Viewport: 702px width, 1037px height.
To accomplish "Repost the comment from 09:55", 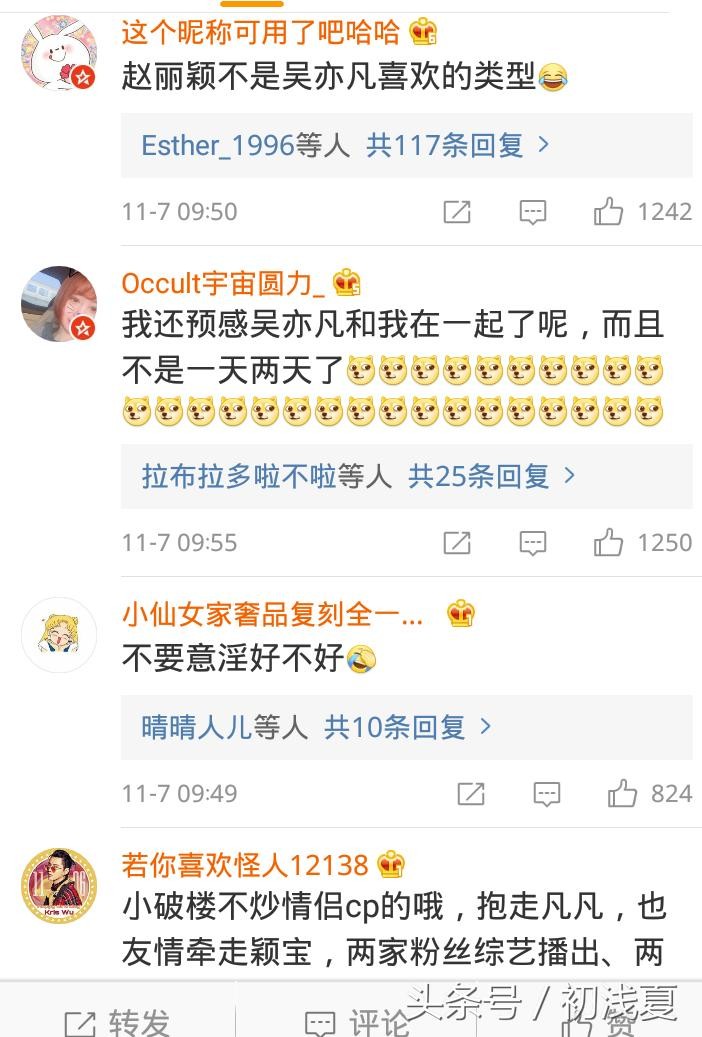I will pos(457,543).
